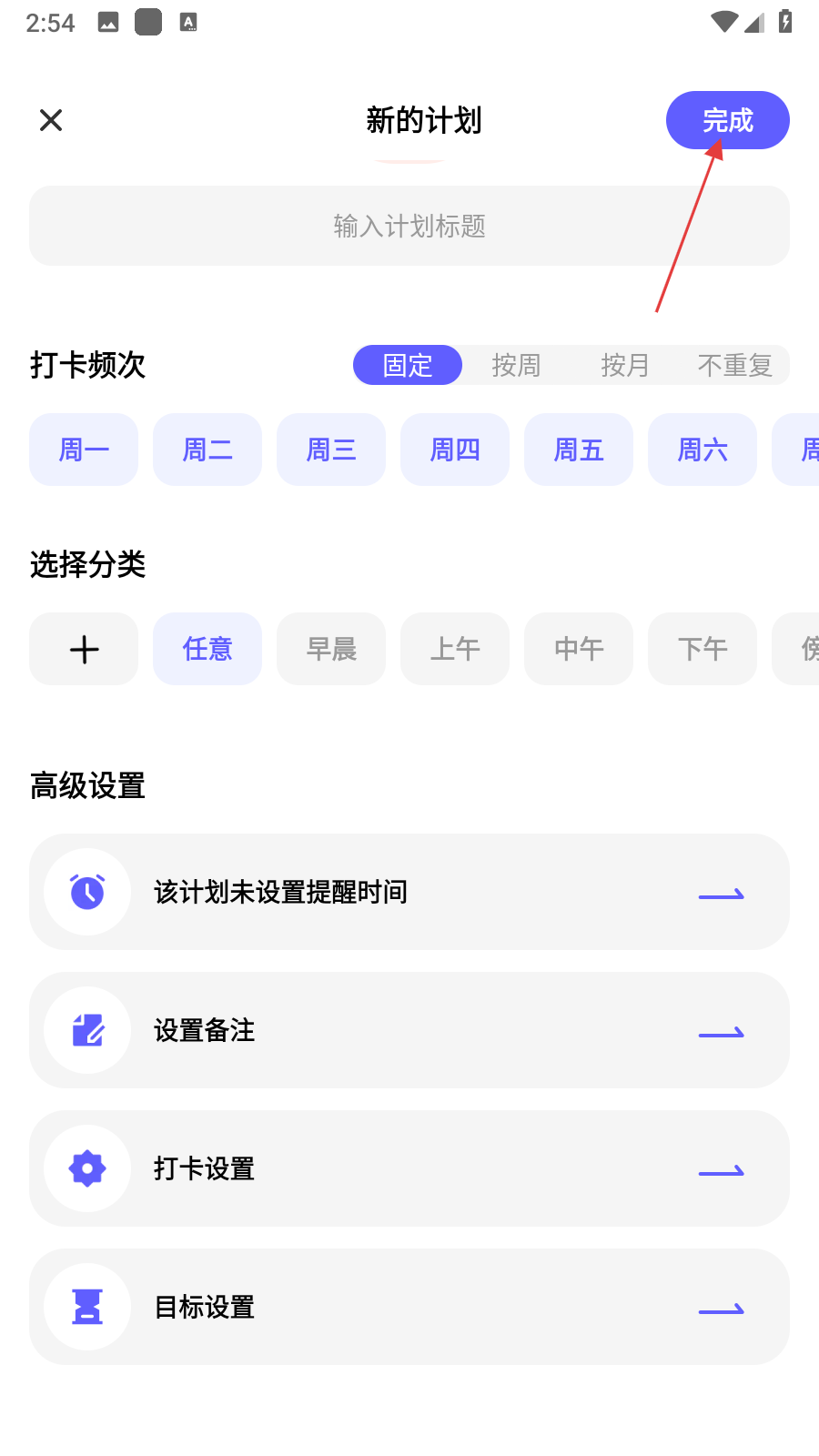
Task: Pick the 早晨 category chip
Action: point(331,649)
